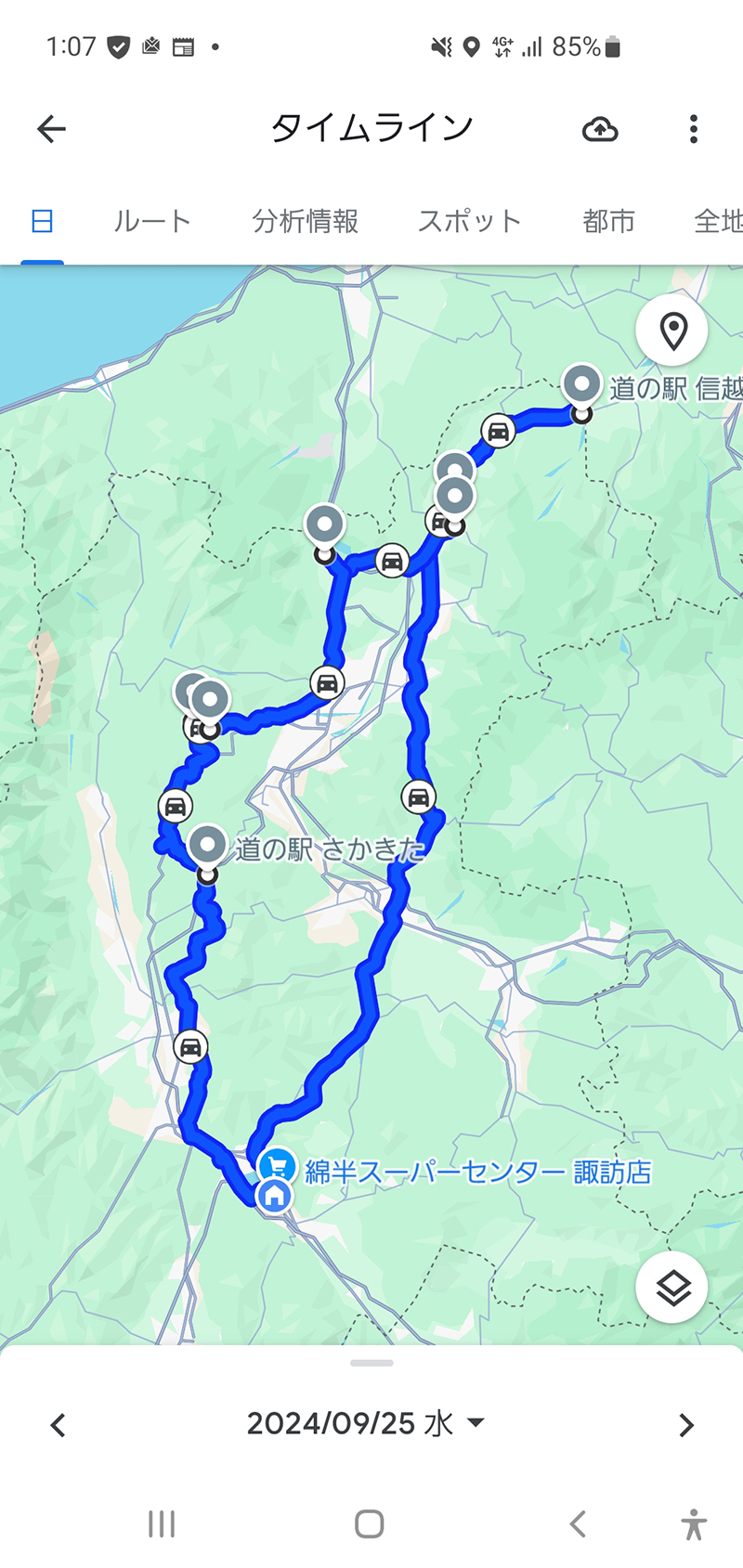Open the 2024/09/25 date picker
The width and height of the screenshot is (743, 1568).
(x=366, y=1423)
